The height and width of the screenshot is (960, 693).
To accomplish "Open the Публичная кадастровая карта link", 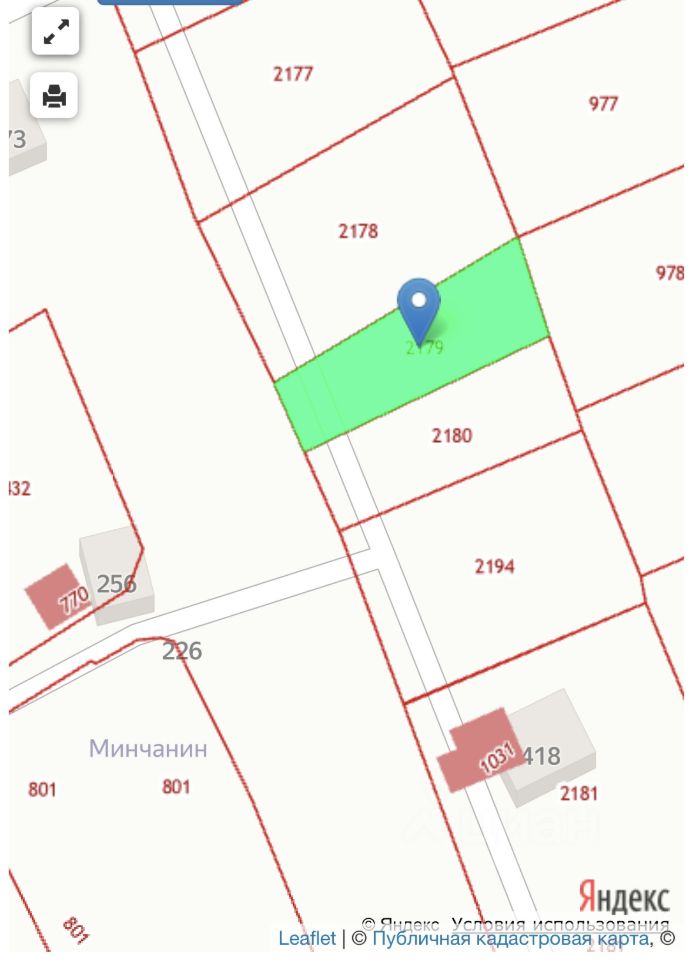I will tap(509, 938).
